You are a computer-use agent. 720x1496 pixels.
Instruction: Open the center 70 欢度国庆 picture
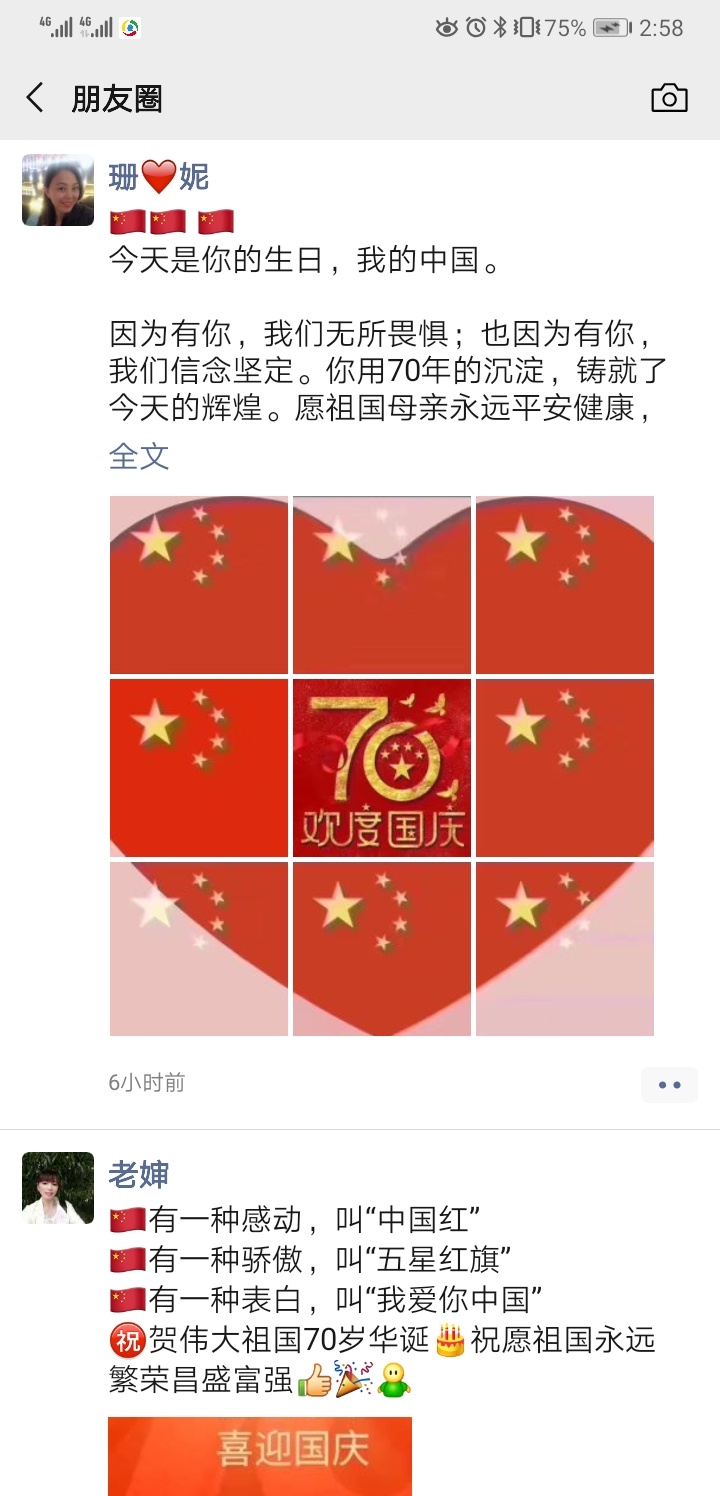point(381,768)
